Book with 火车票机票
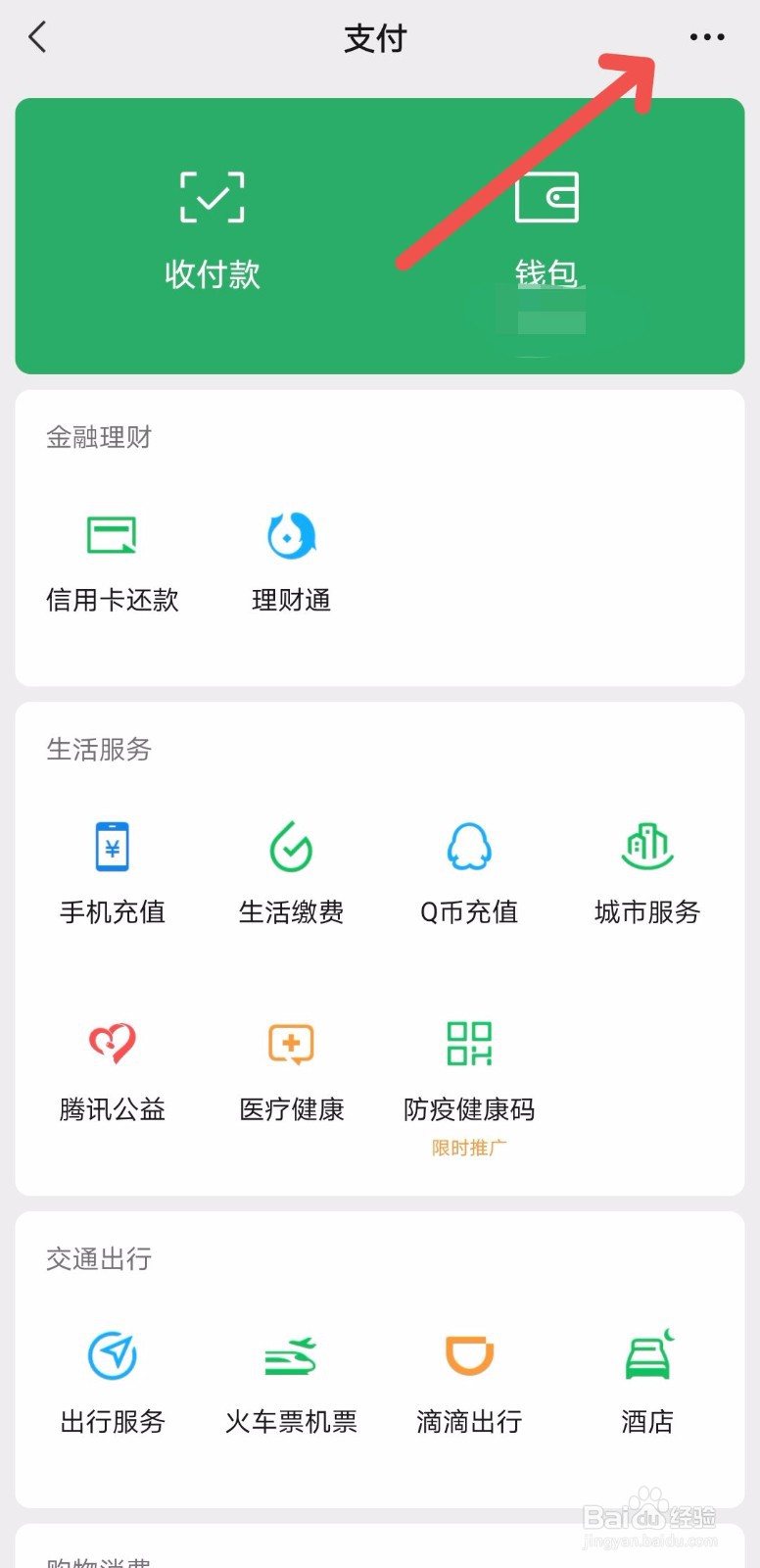This screenshot has height=1568, width=760. pyautogui.click(x=291, y=1384)
